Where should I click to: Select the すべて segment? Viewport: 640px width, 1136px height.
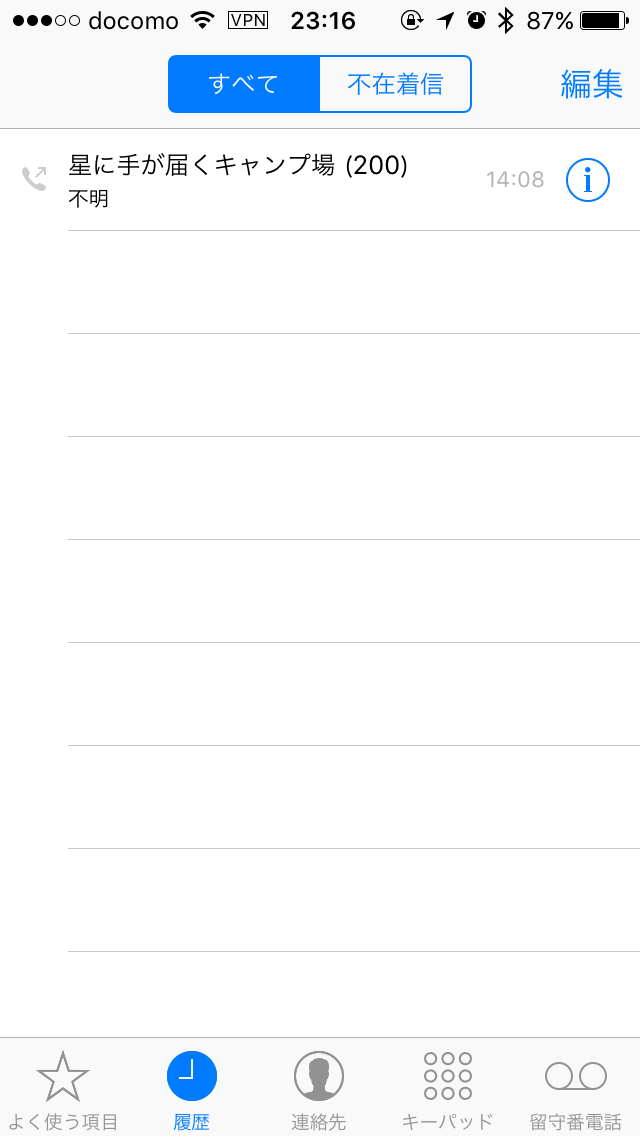click(244, 84)
